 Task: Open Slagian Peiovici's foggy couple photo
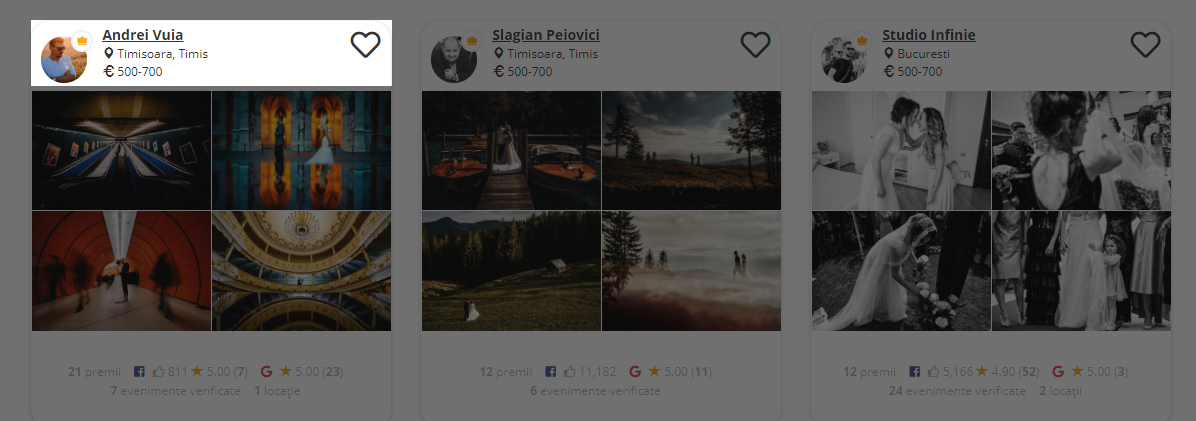click(x=691, y=271)
